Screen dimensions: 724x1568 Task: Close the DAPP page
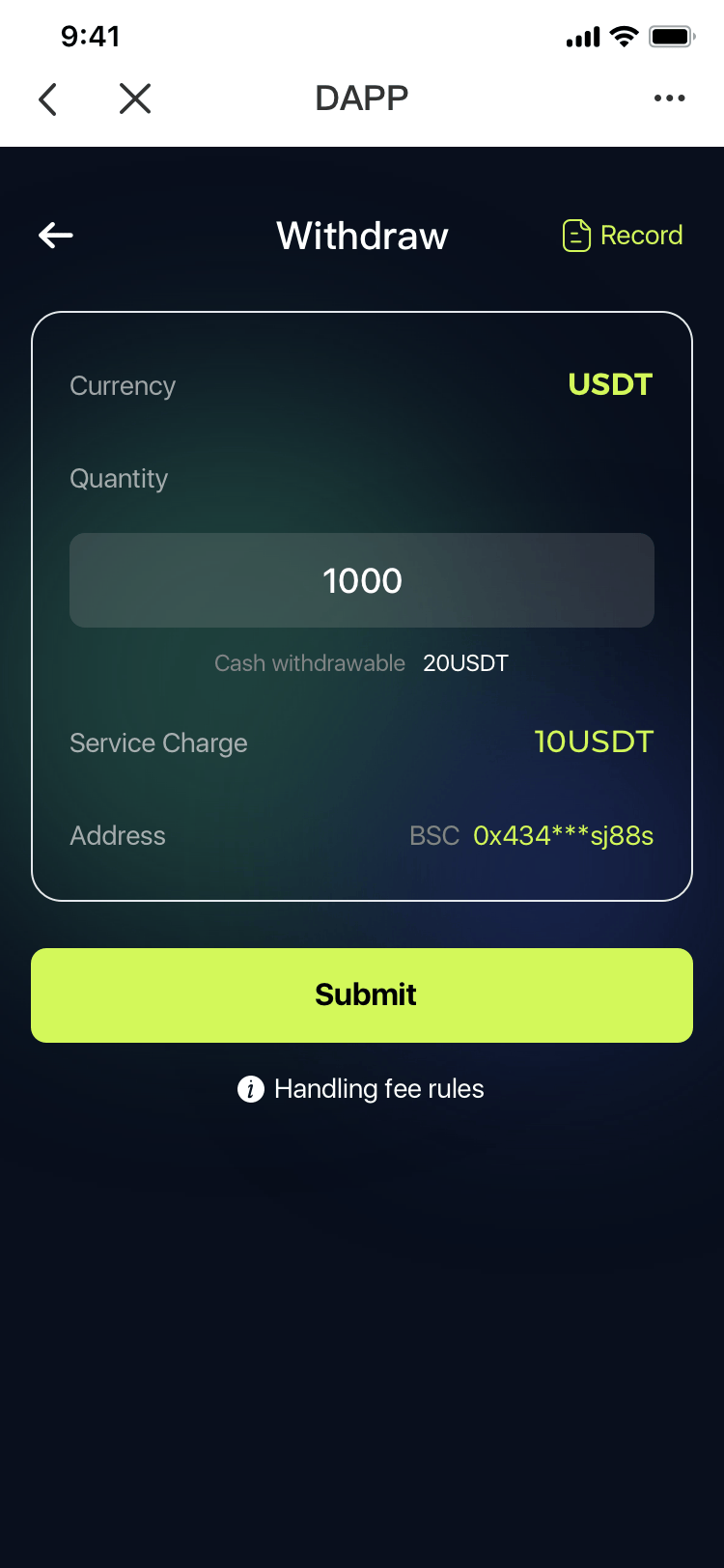click(x=135, y=98)
